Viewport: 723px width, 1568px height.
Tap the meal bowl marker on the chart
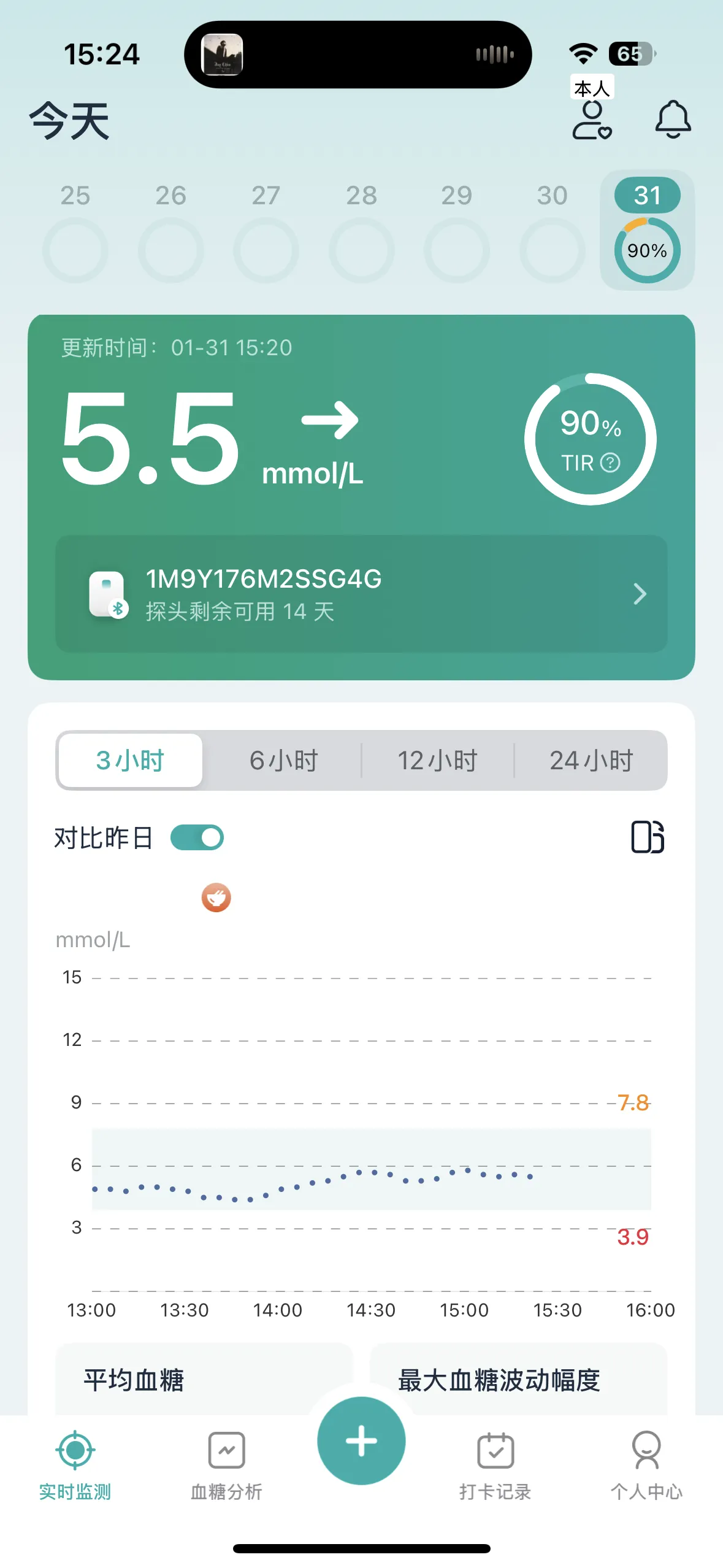pyautogui.click(x=215, y=897)
